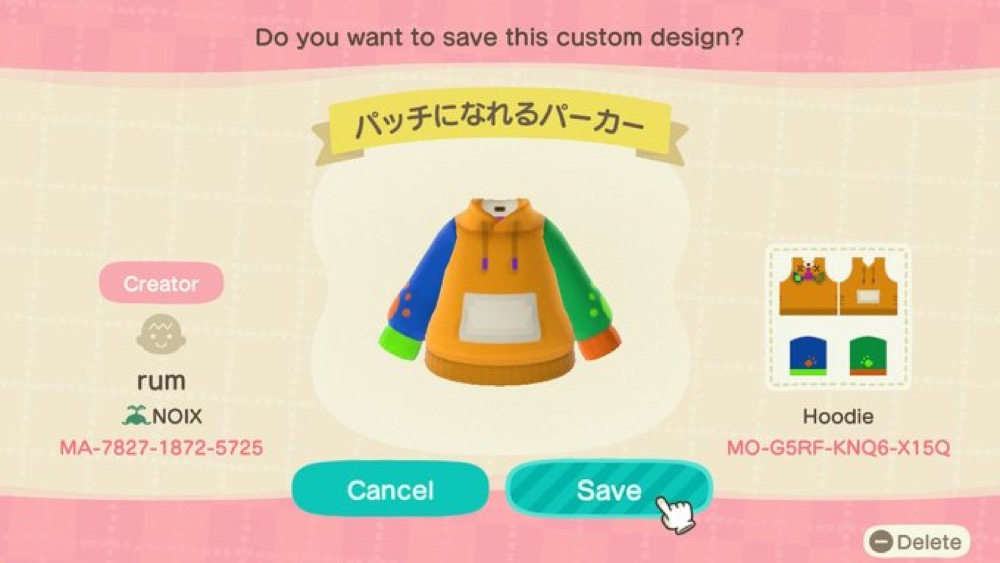Select the Delete option
This screenshot has height=563, width=1000.
tap(917, 542)
